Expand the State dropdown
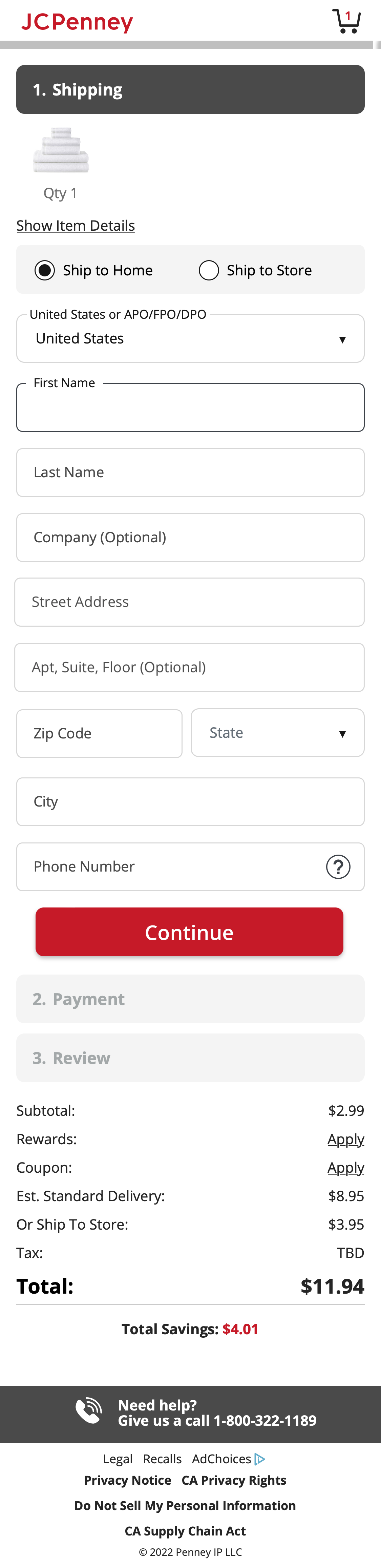 pos(277,733)
